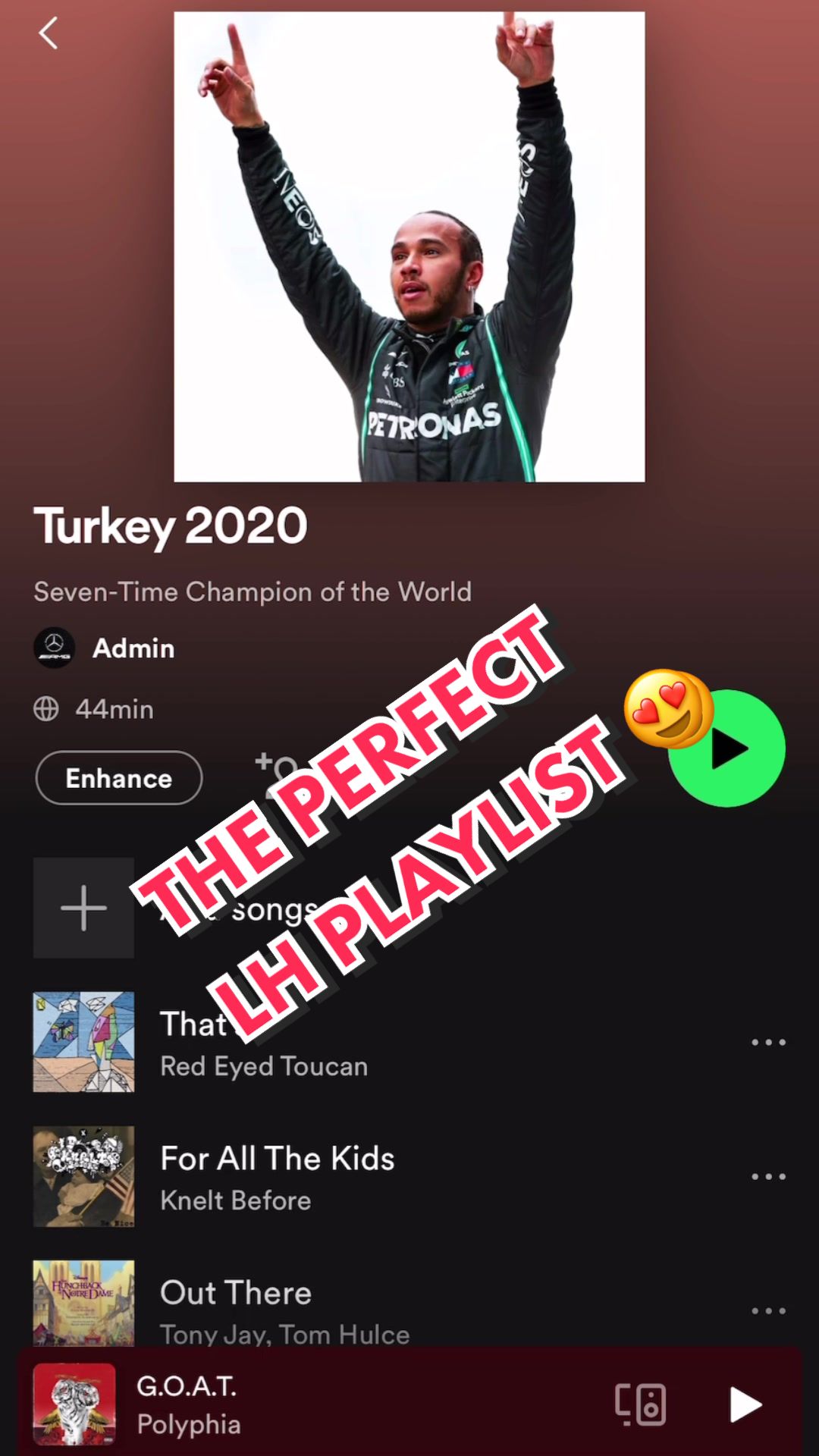Open options for Out There
819x1456 pixels.
(x=768, y=1310)
